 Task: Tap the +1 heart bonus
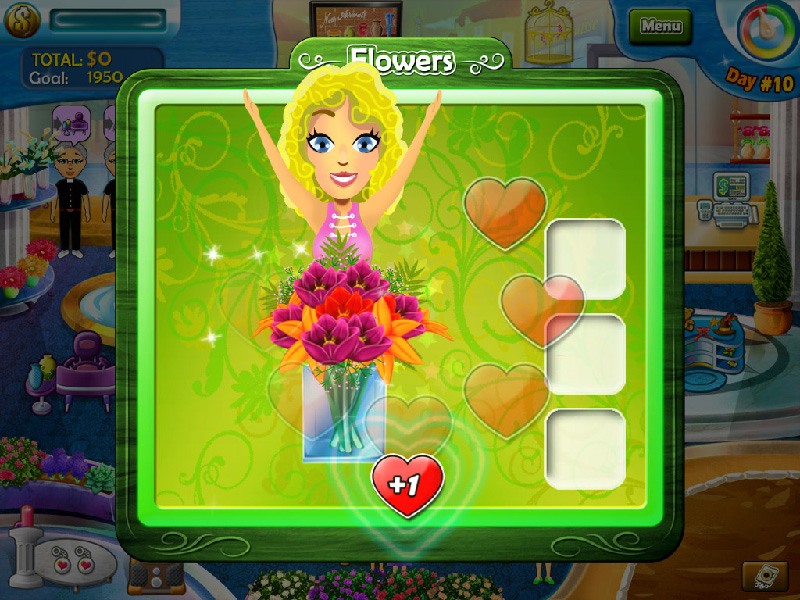(x=407, y=486)
